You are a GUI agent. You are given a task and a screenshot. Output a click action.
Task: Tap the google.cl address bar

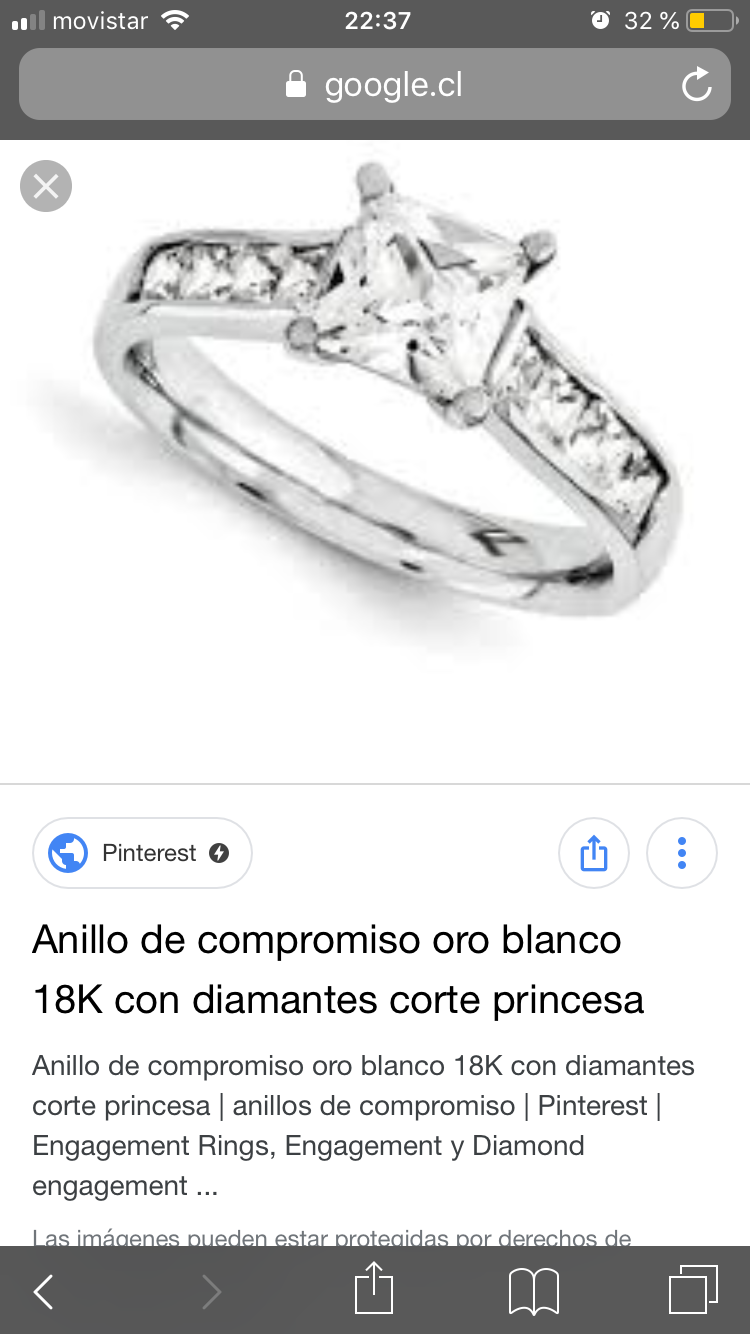[375, 85]
